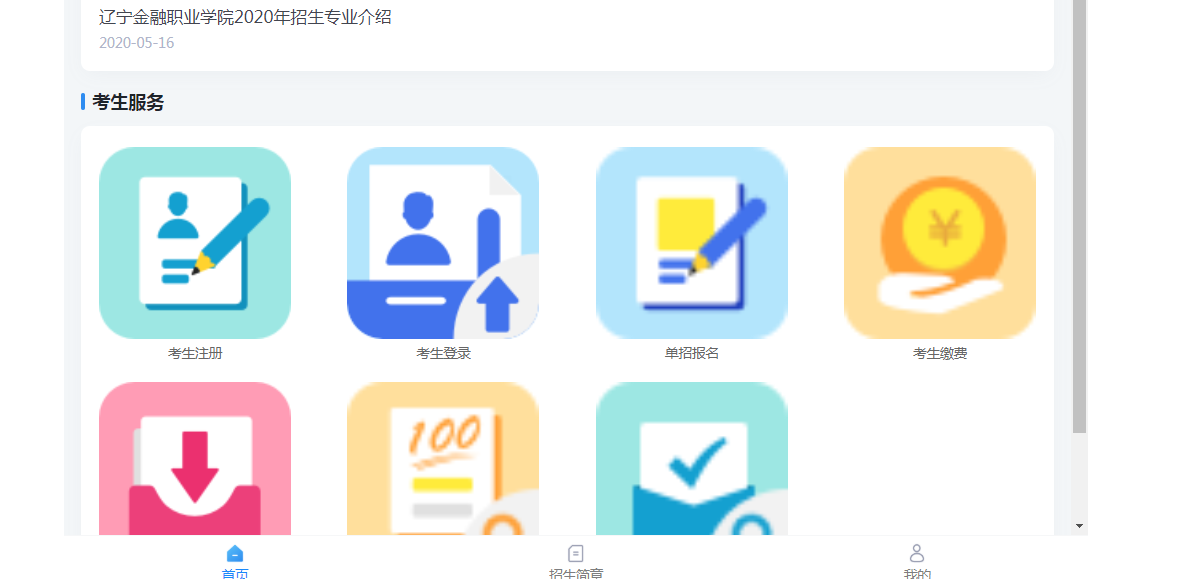Open 考生注册 service
The image size is (1186, 579).
(x=195, y=243)
